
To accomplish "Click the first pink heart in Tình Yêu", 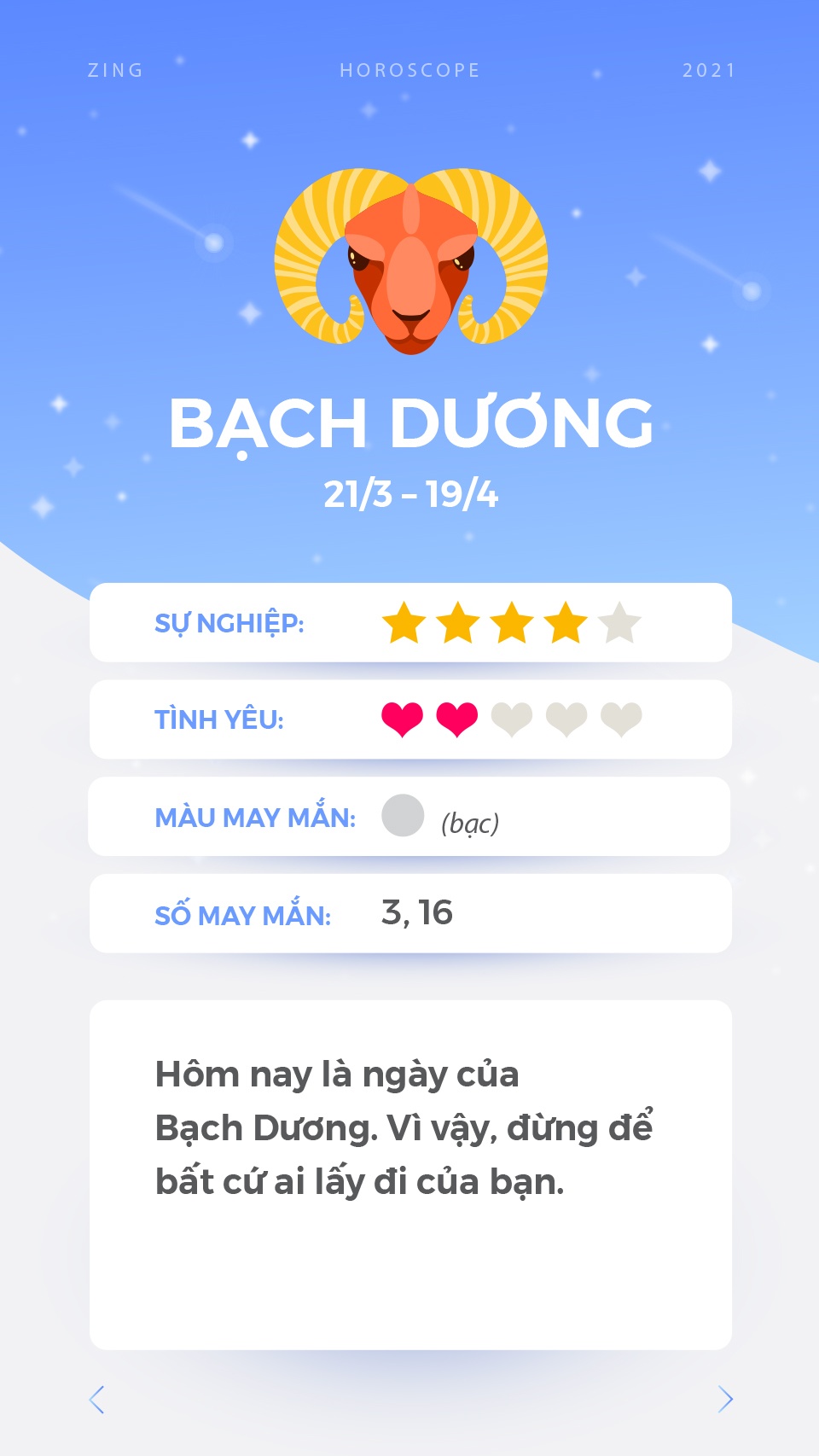I will (403, 719).
